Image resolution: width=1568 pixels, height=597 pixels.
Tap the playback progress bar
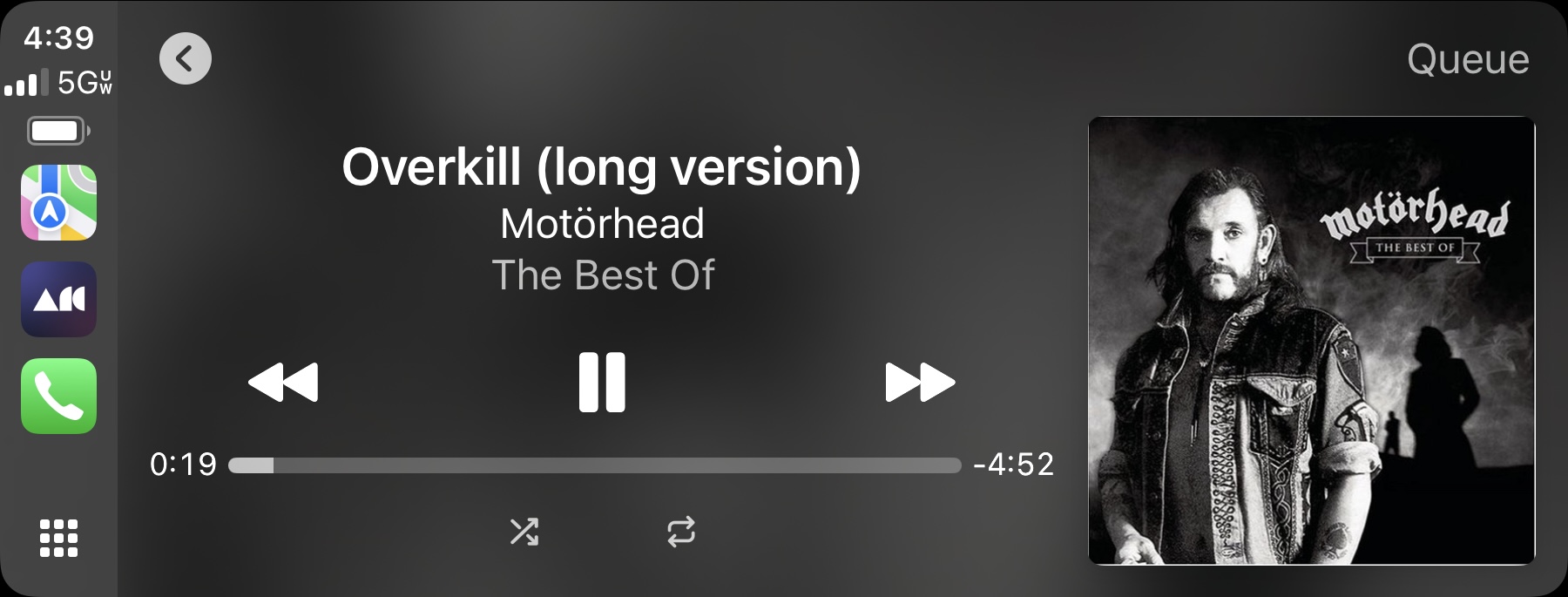tap(595, 465)
